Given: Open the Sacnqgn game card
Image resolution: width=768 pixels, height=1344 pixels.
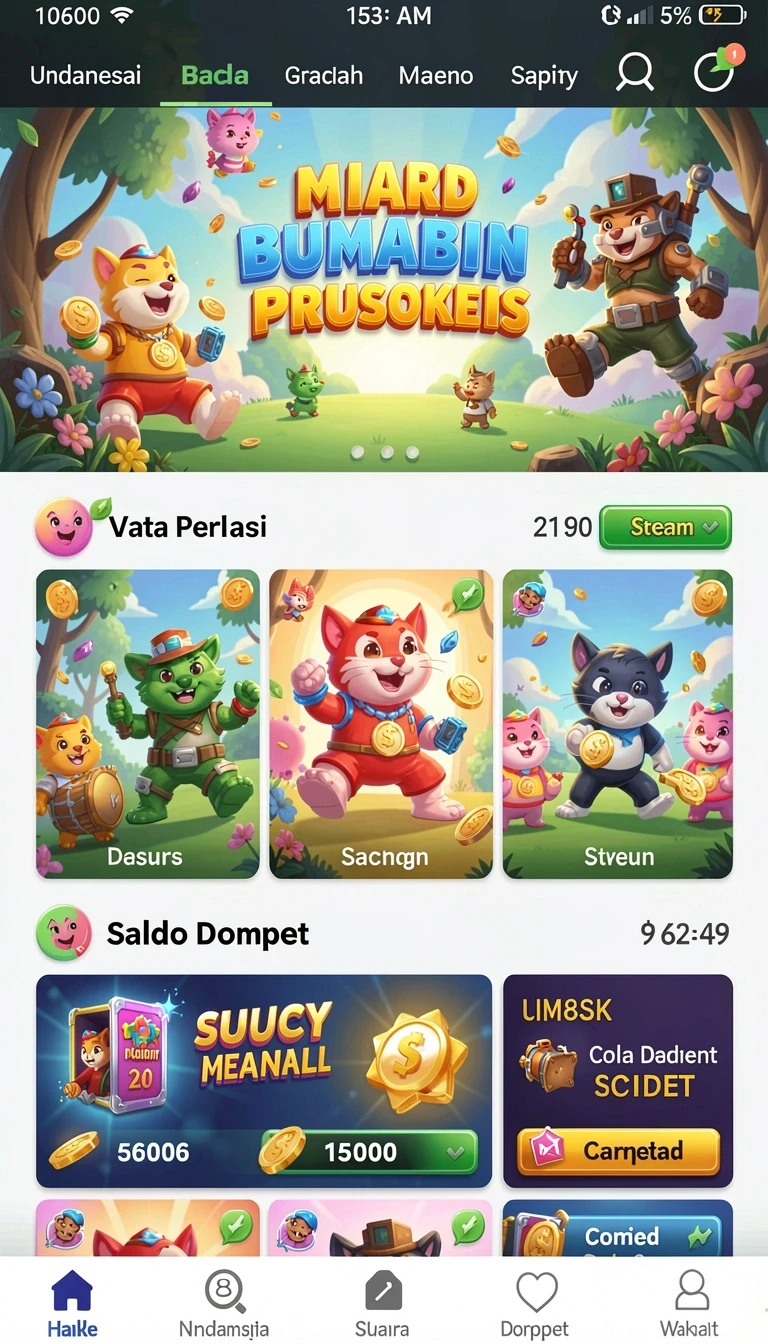Looking at the screenshot, I should pyautogui.click(x=381, y=724).
